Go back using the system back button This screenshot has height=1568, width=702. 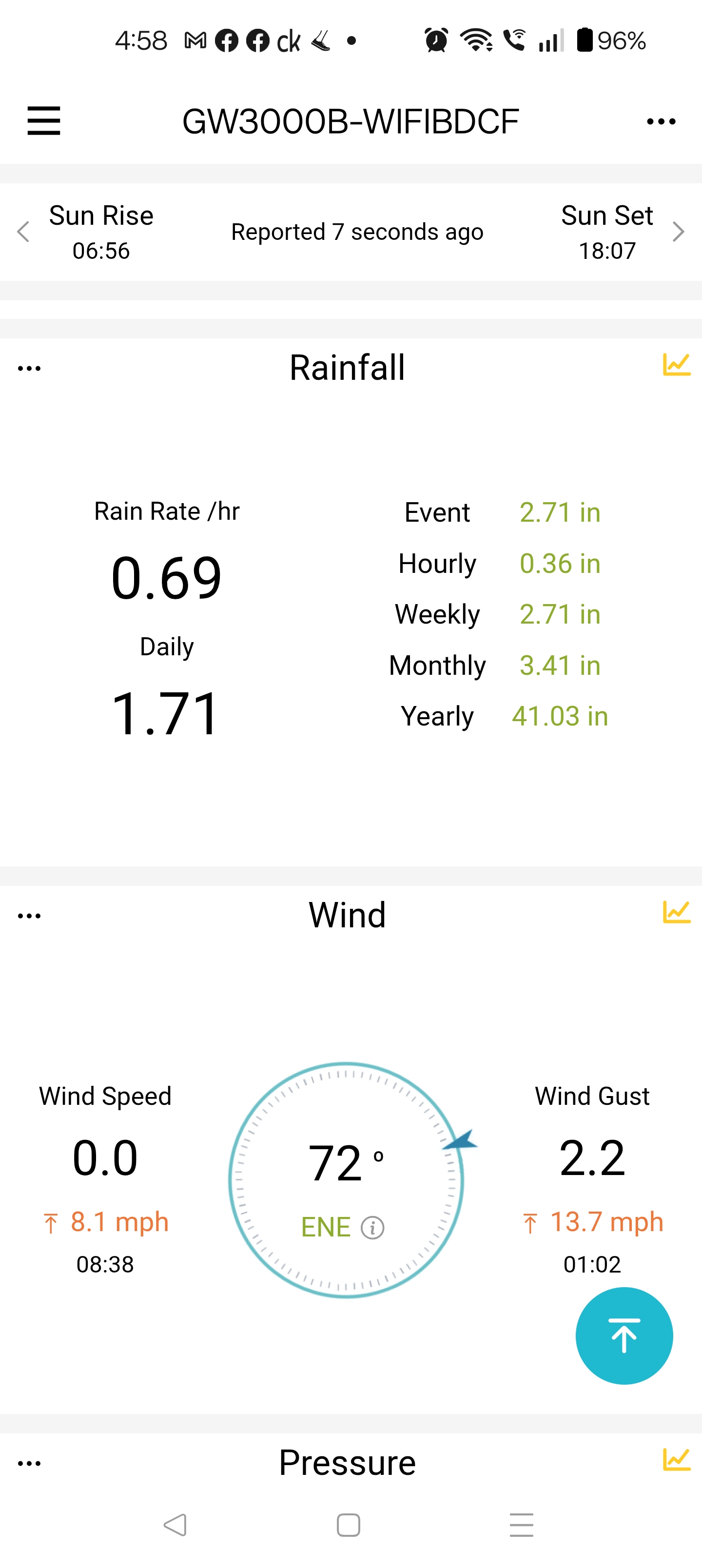(x=175, y=1525)
